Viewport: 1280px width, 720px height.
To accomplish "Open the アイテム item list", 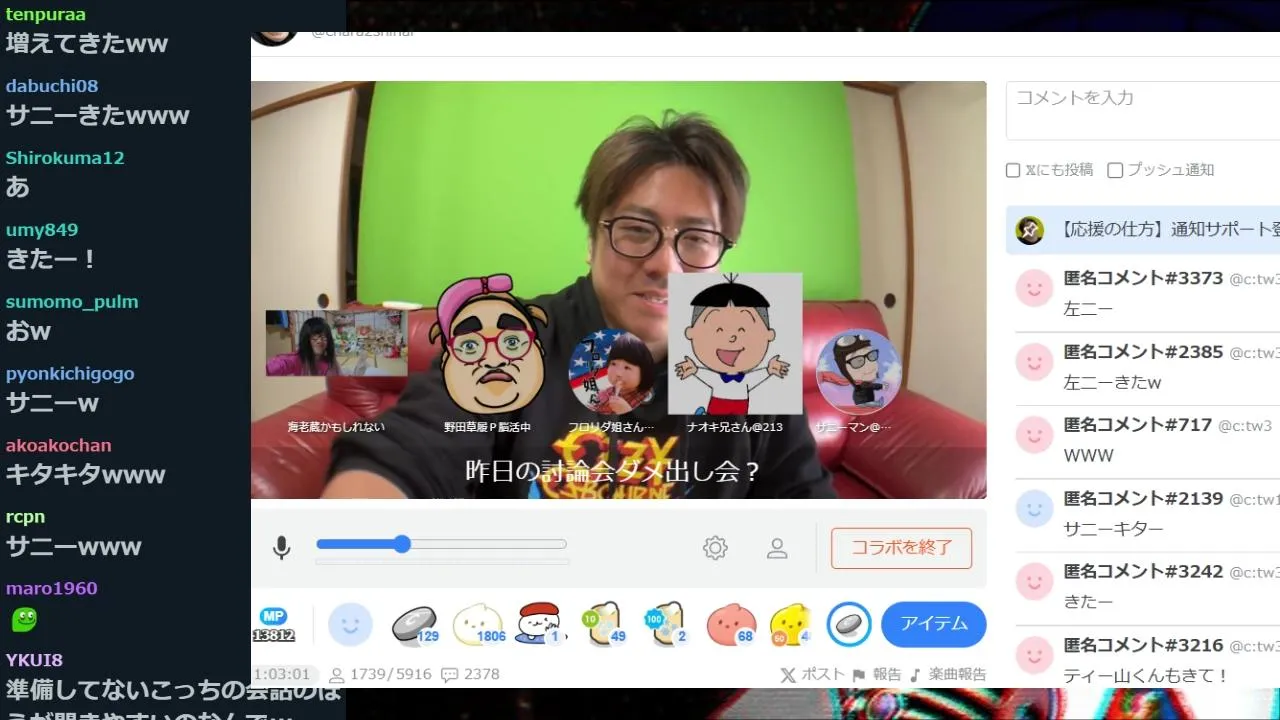I will pos(933,624).
